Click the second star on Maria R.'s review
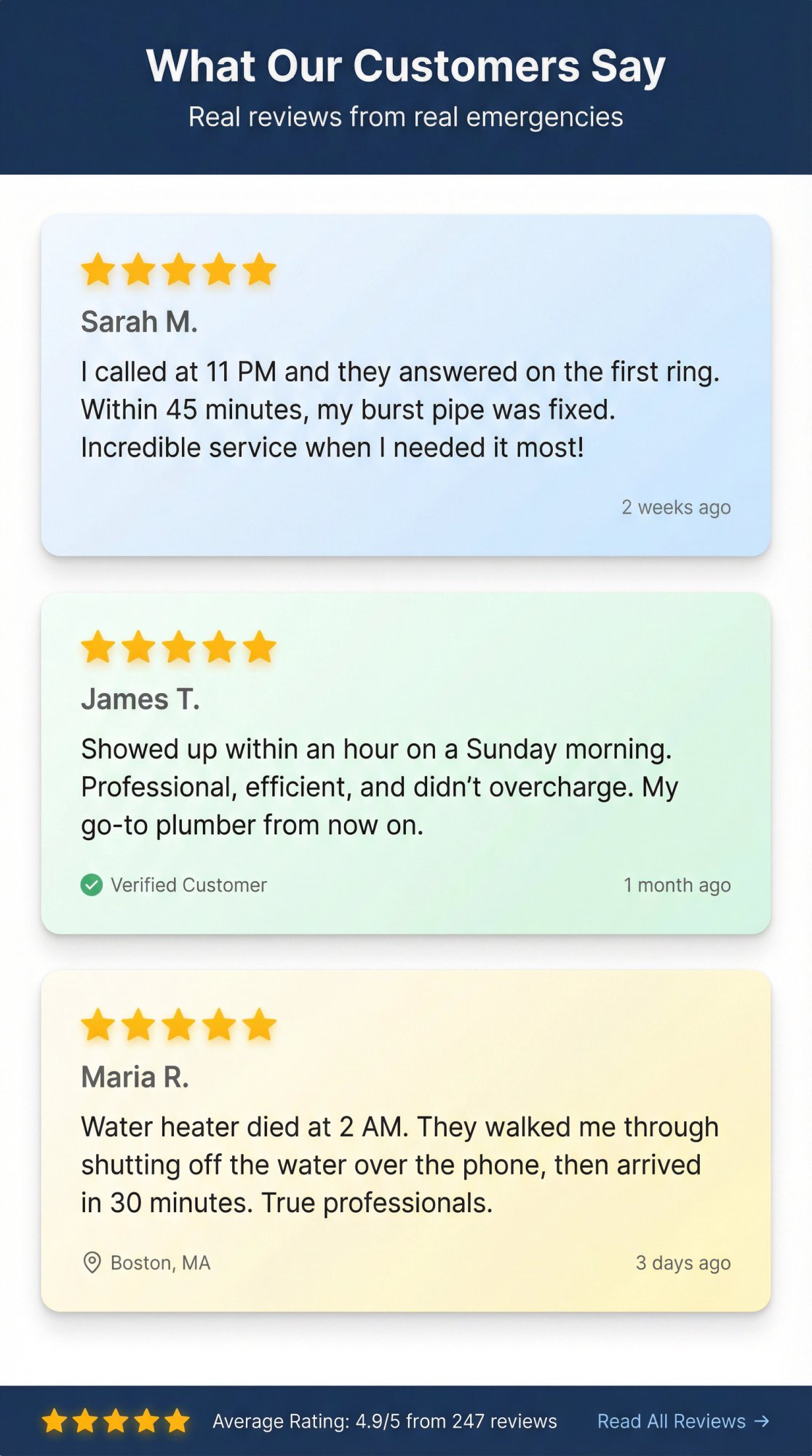The image size is (812, 1456). [138, 1025]
